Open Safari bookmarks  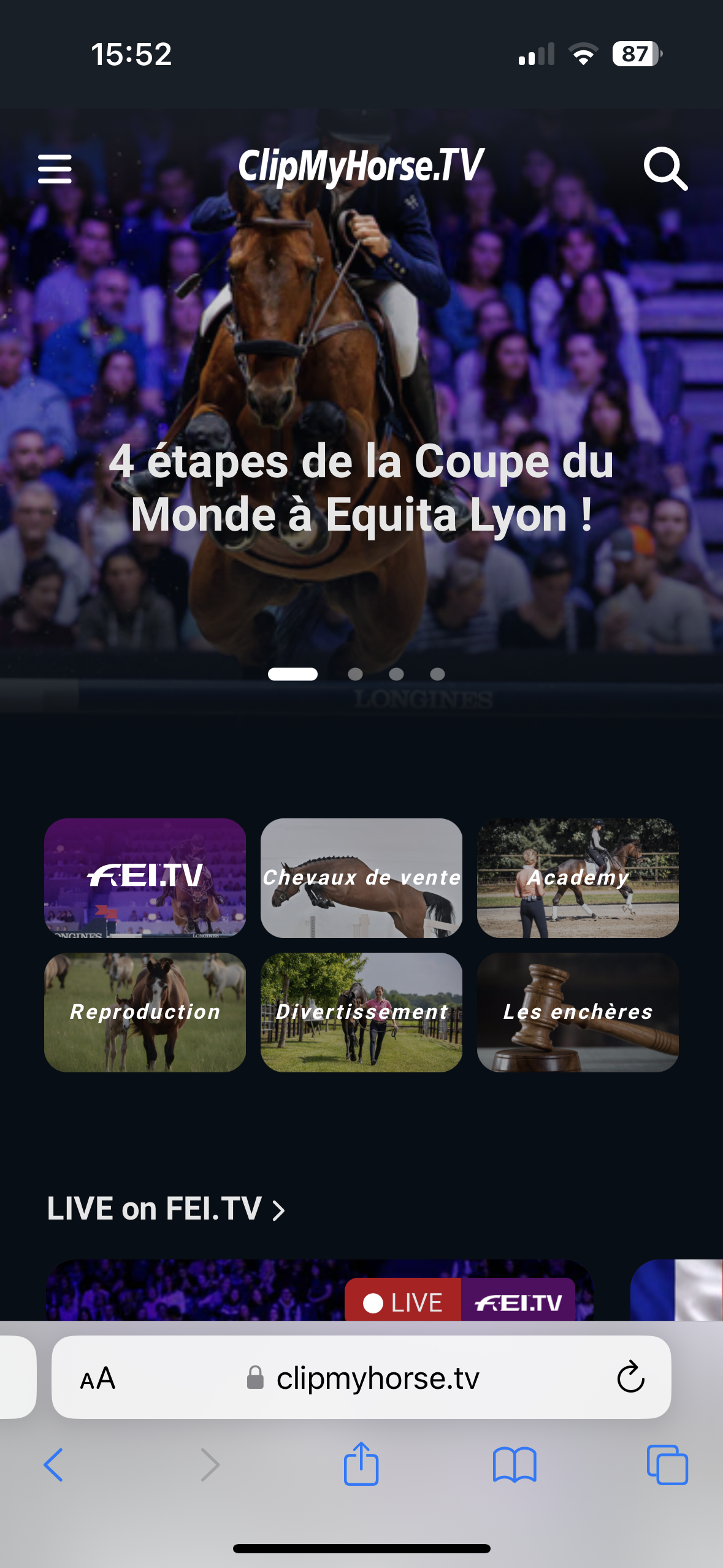[515, 1465]
